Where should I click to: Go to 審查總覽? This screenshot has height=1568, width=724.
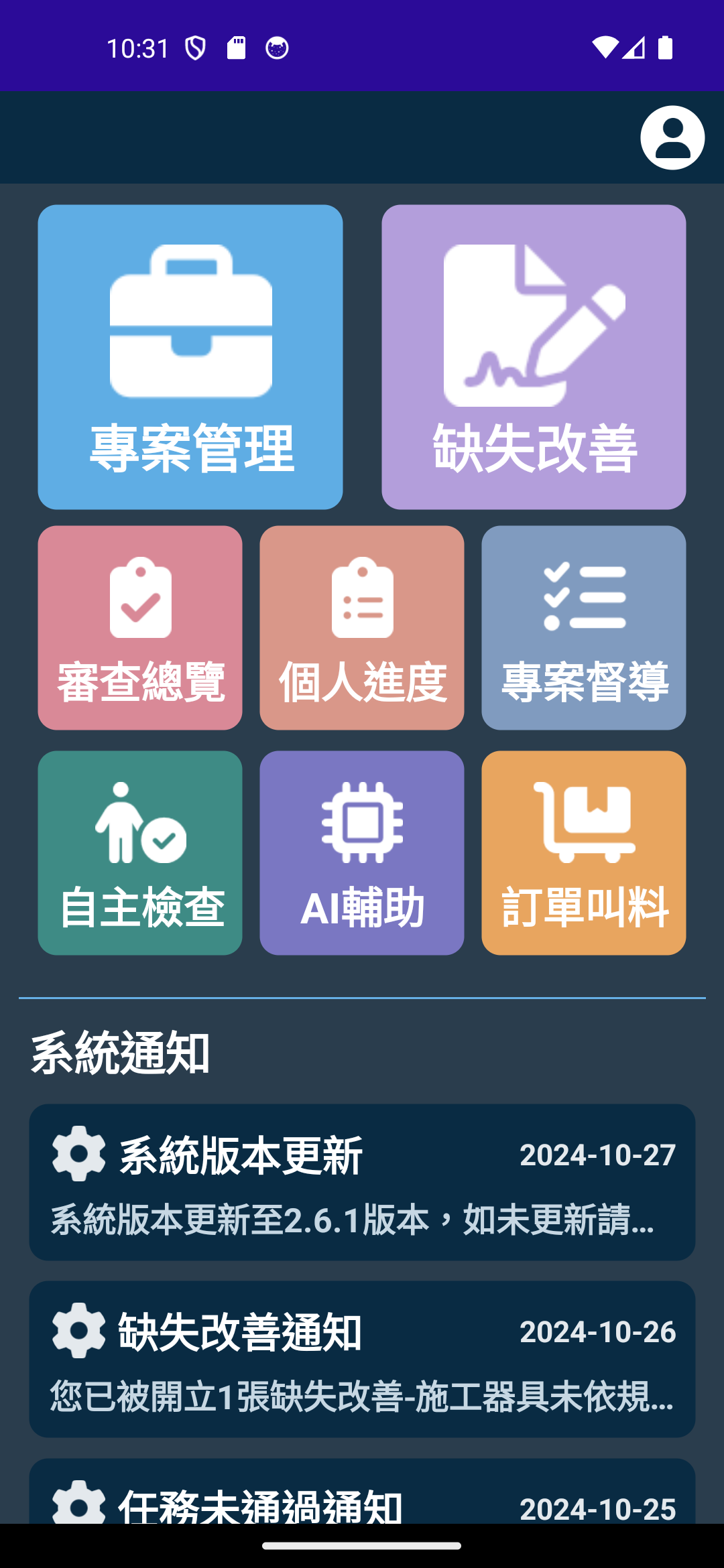pos(140,628)
